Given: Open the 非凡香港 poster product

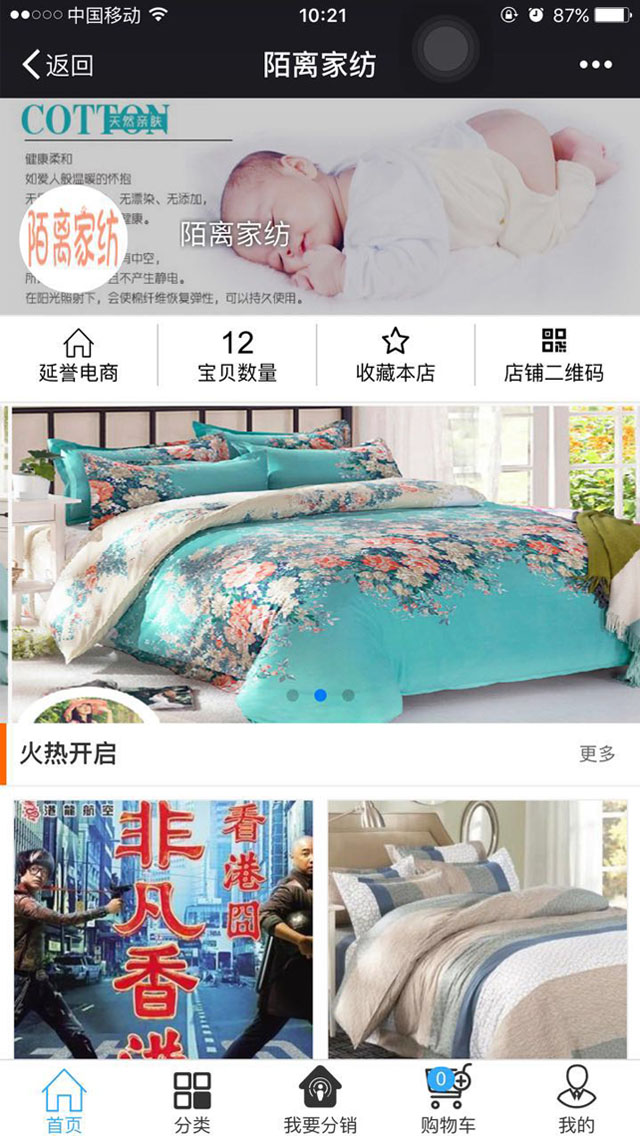Looking at the screenshot, I should point(163,928).
